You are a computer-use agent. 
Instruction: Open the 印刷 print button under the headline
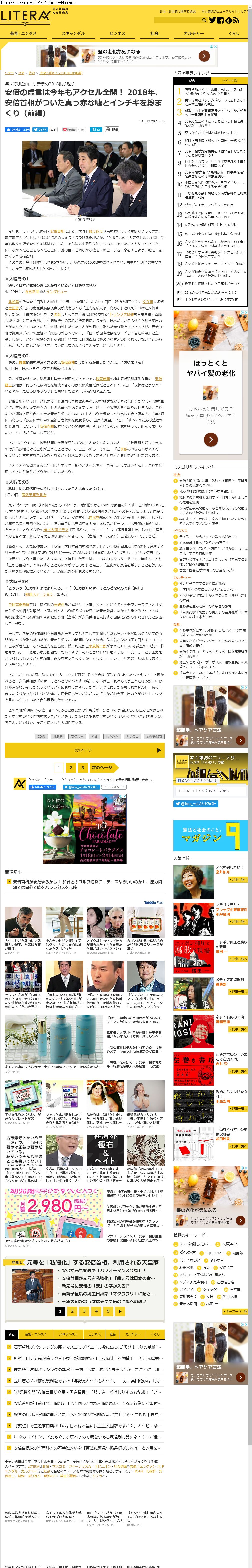point(111,130)
